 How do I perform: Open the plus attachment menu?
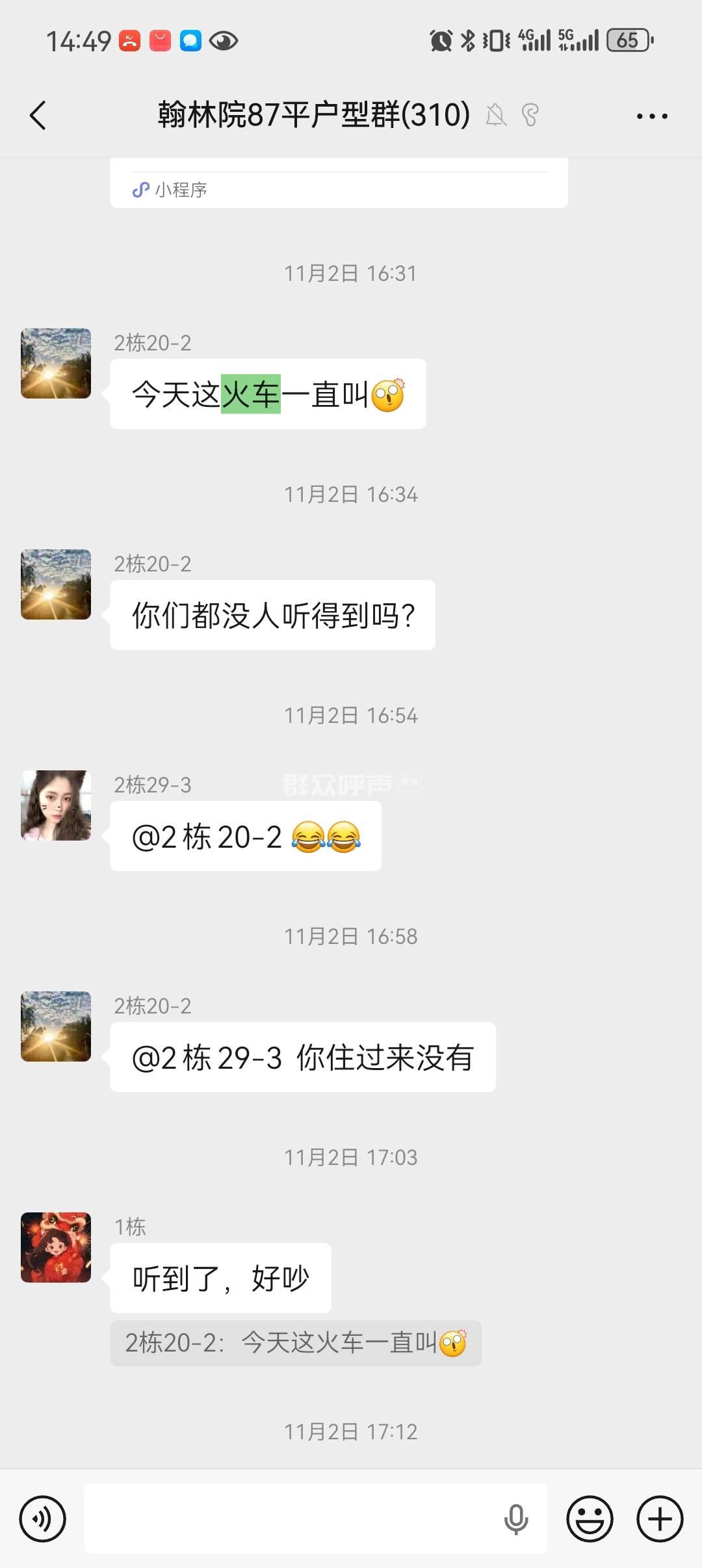click(x=660, y=1519)
